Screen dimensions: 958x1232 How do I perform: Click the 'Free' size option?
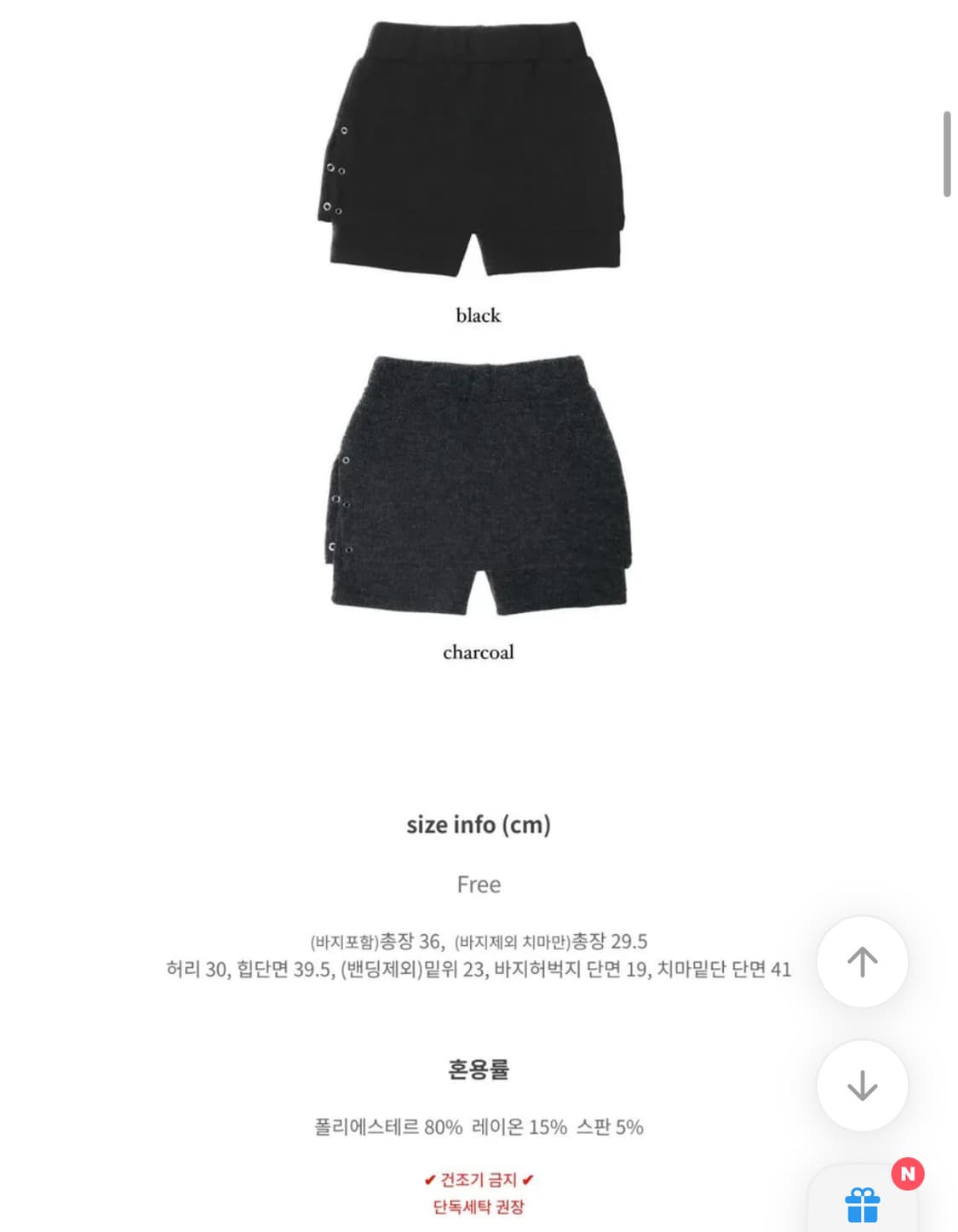pyautogui.click(x=479, y=884)
